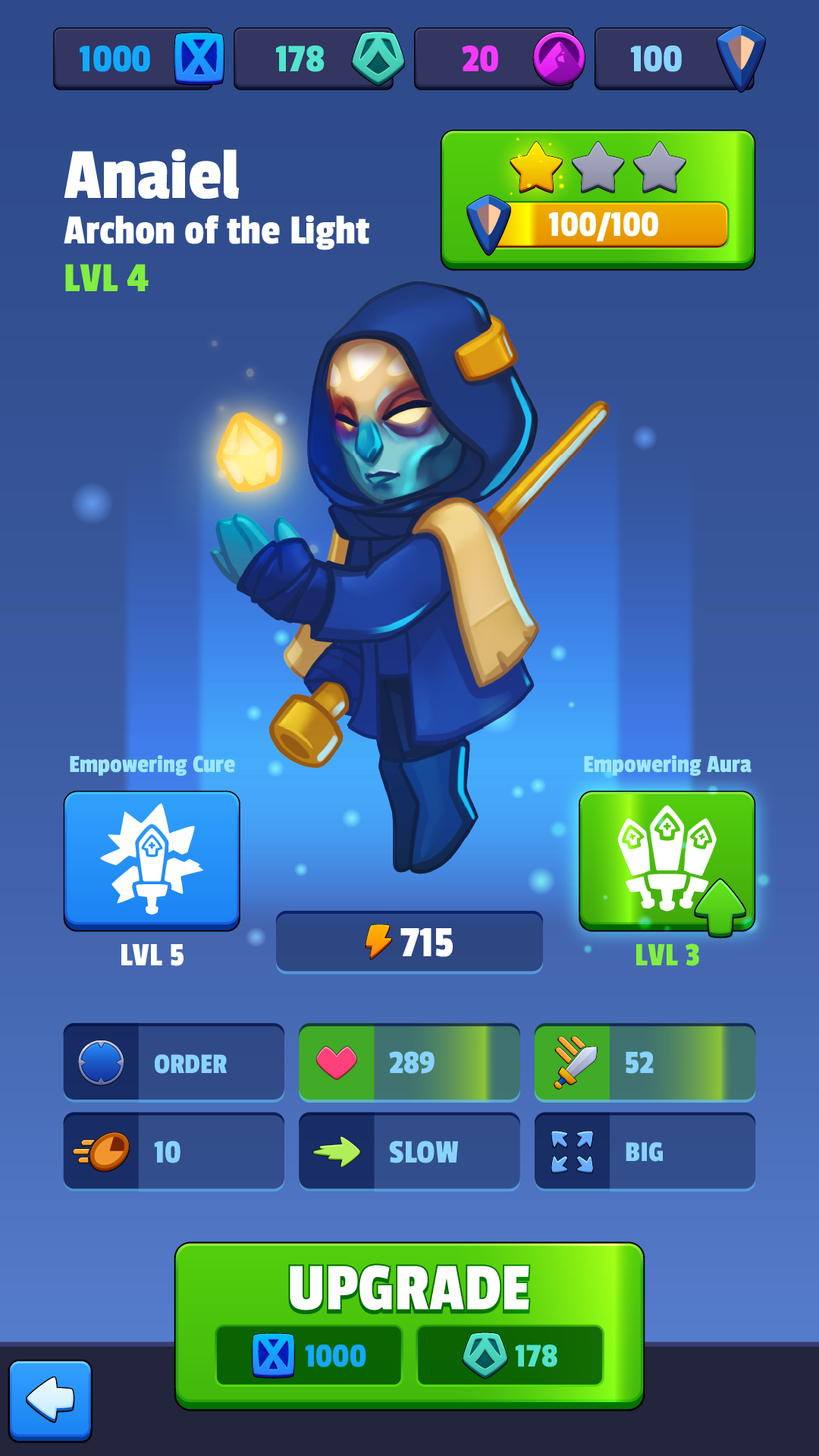Go back with the blue arrow button
819x1456 pixels.
coord(50,1400)
